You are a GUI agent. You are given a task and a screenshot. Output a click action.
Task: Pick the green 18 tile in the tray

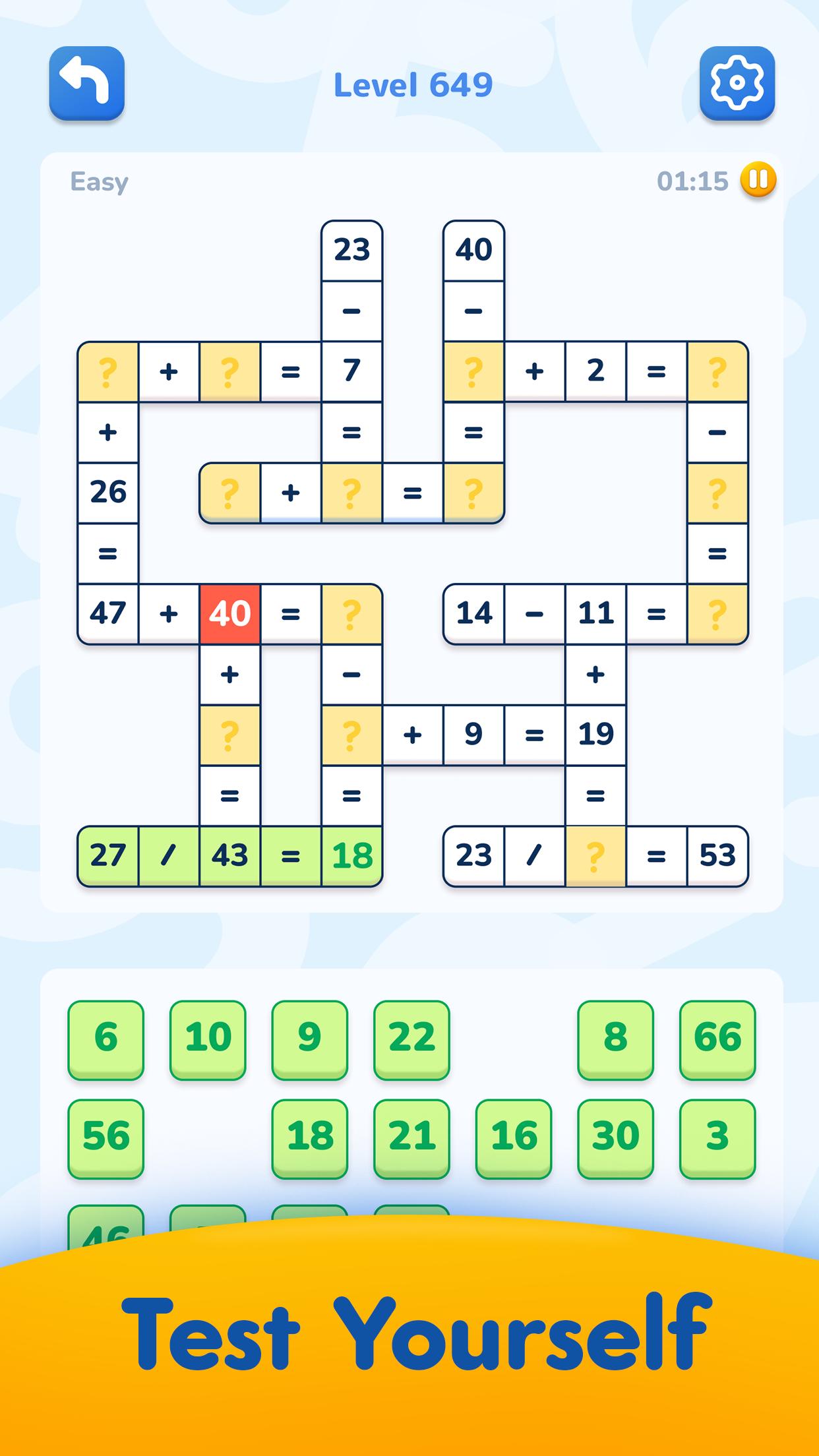coord(309,1138)
